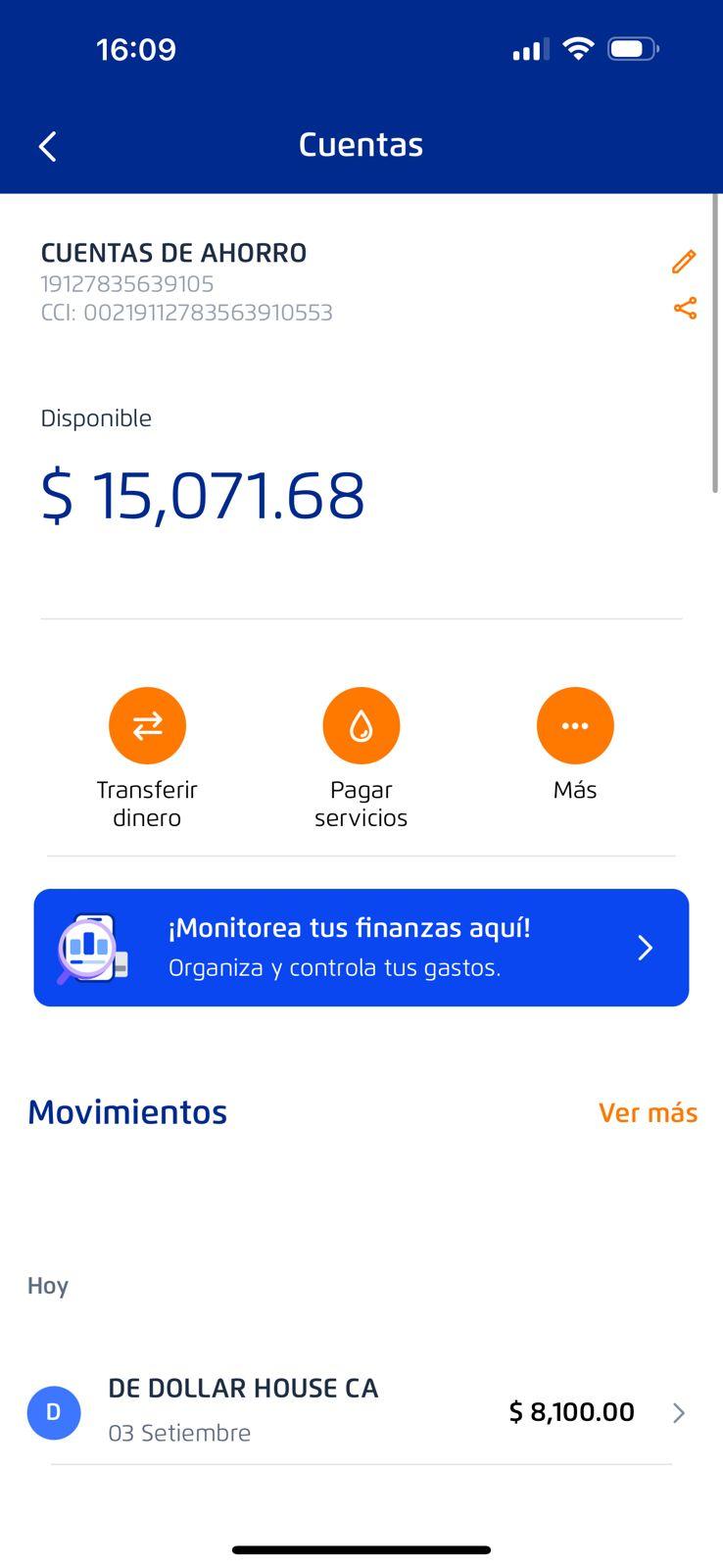Tap Ver más for all movements

pyautogui.click(x=648, y=1113)
